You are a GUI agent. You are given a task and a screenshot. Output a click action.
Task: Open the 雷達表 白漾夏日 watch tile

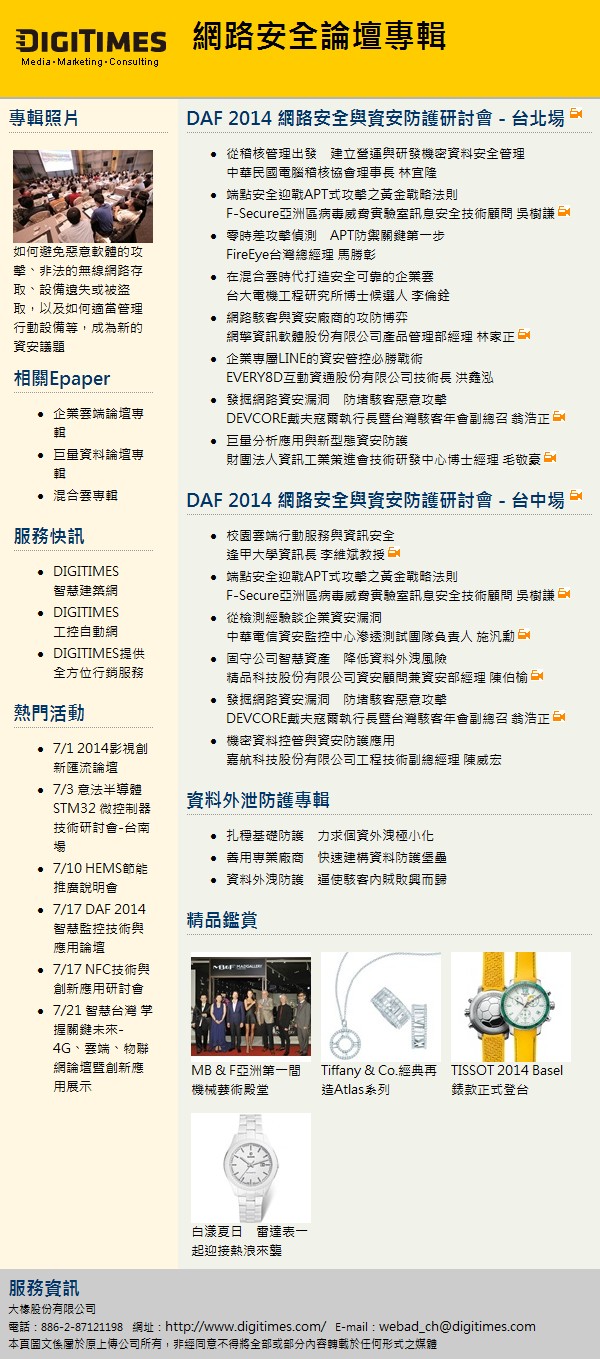[250, 1167]
